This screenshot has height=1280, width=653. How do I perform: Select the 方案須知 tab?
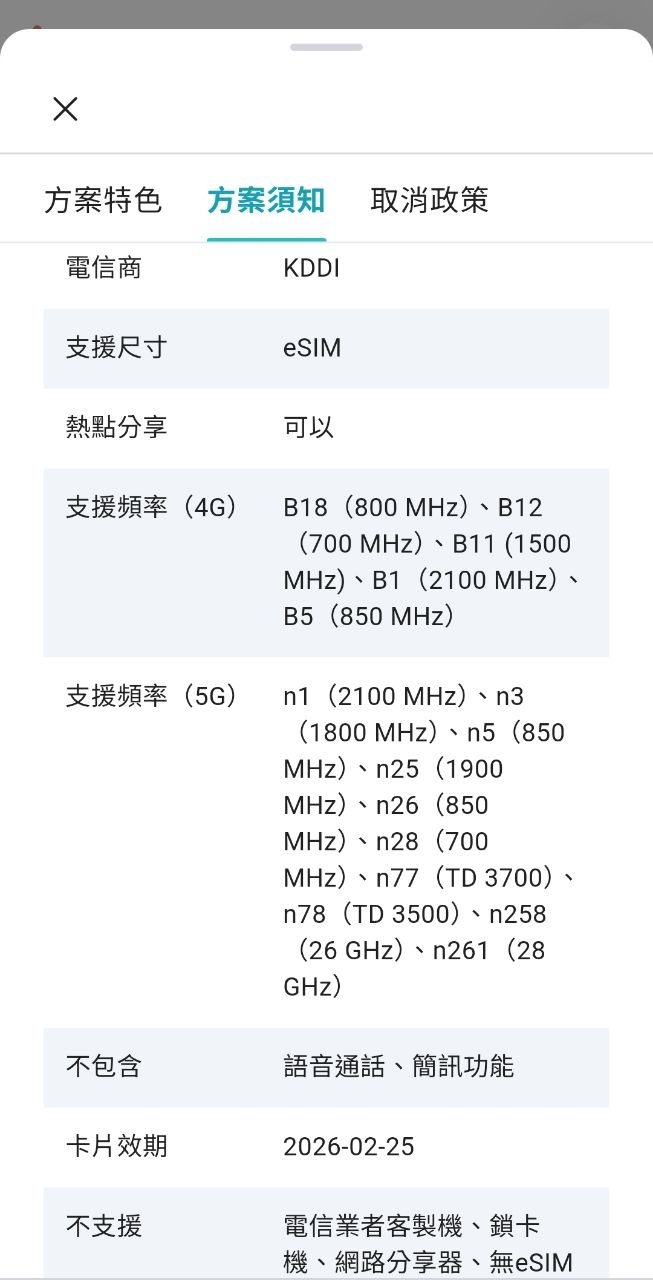pos(266,200)
